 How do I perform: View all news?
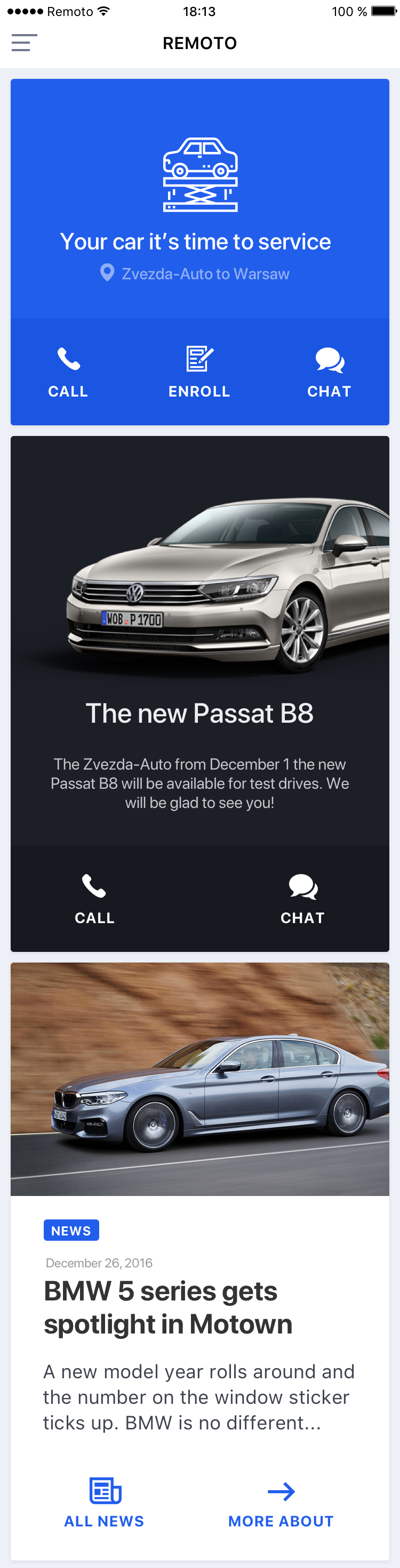pos(104,1503)
